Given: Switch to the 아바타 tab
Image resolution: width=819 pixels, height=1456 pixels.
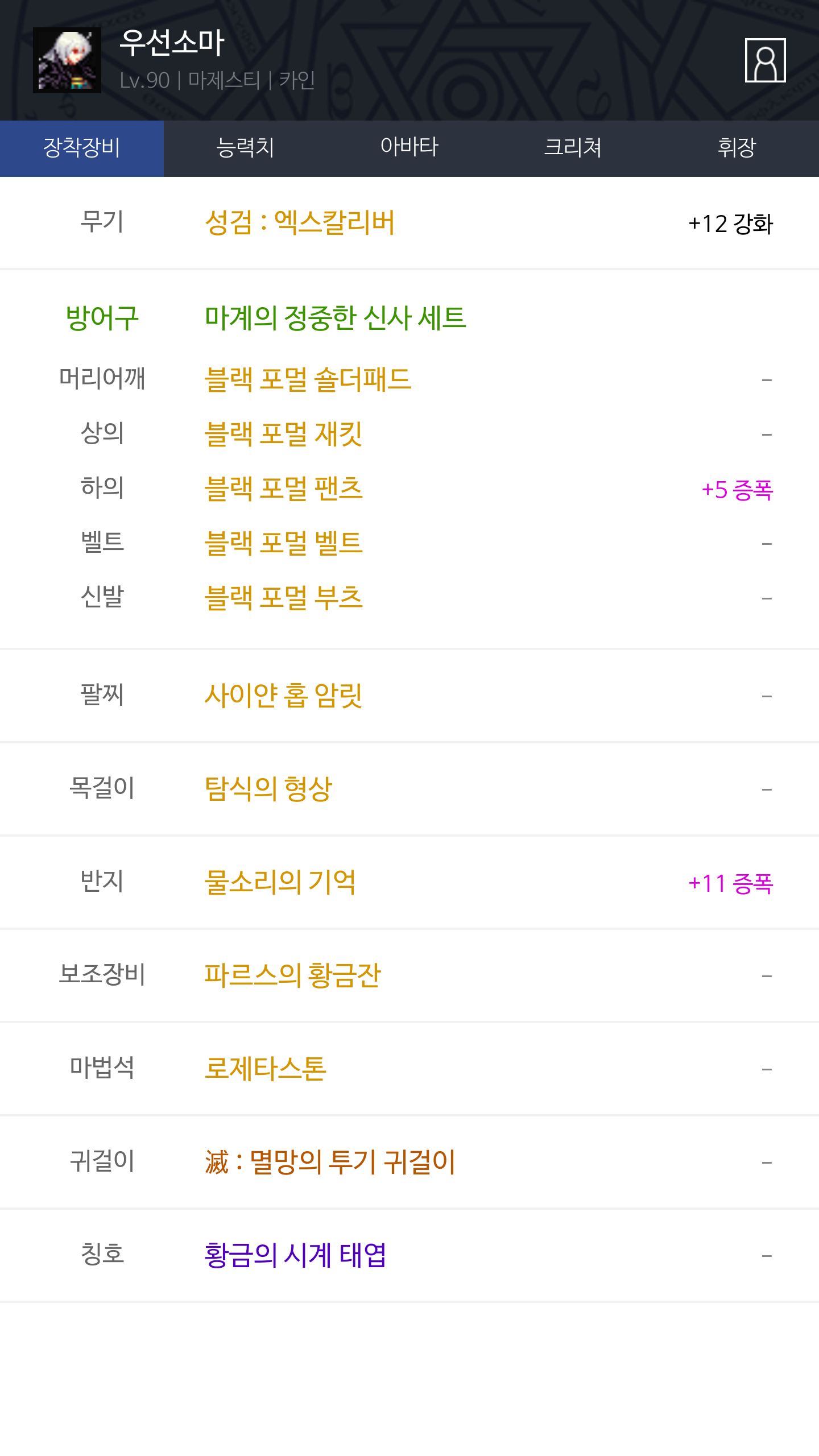Looking at the screenshot, I should (409, 148).
